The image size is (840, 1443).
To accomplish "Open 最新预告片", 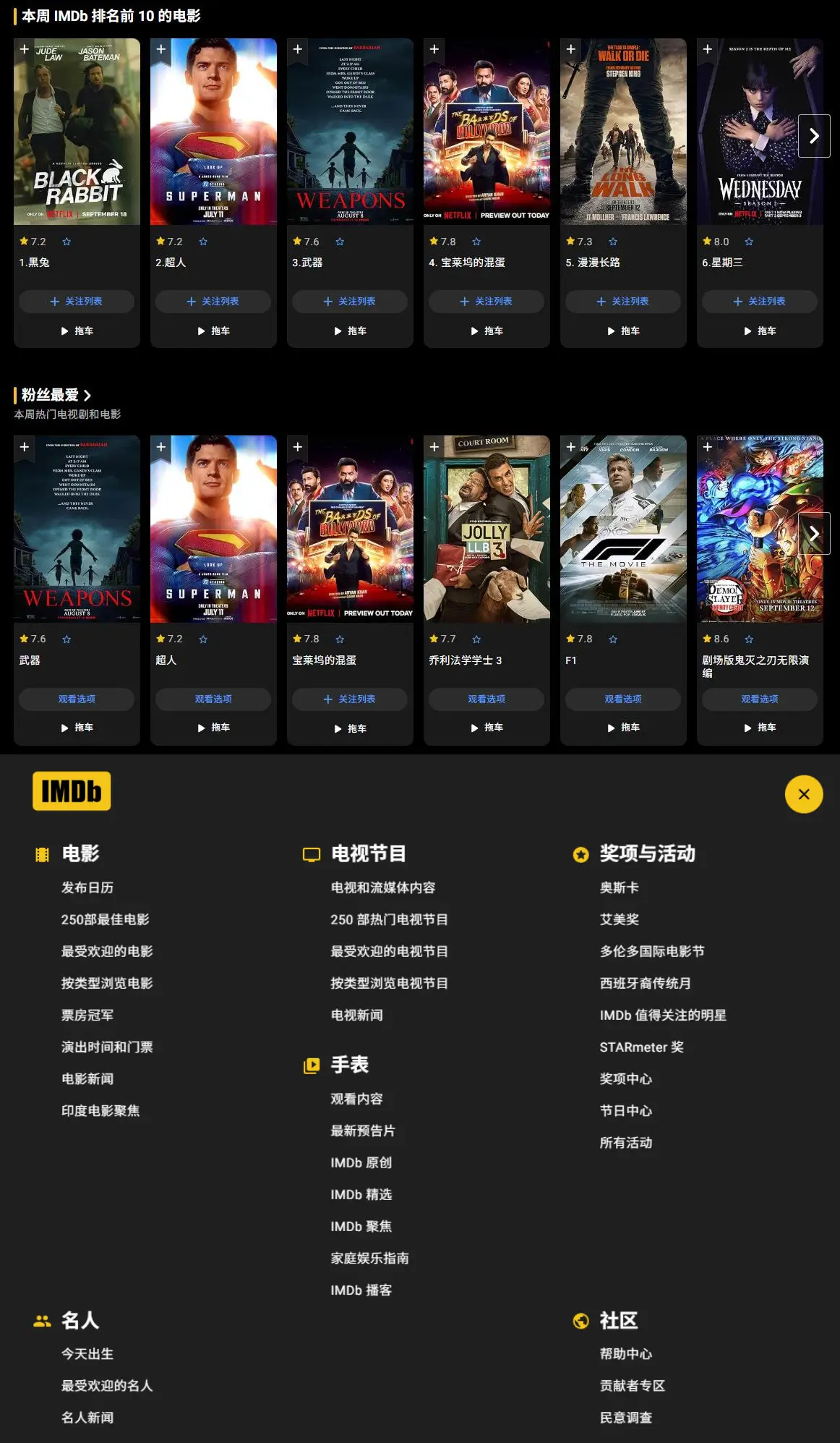I will (363, 1131).
